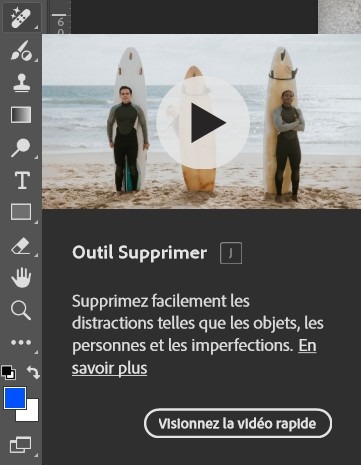Open the three-dot edit toolbar menu
Viewport: 361px width, 465px height.
(21, 342)
